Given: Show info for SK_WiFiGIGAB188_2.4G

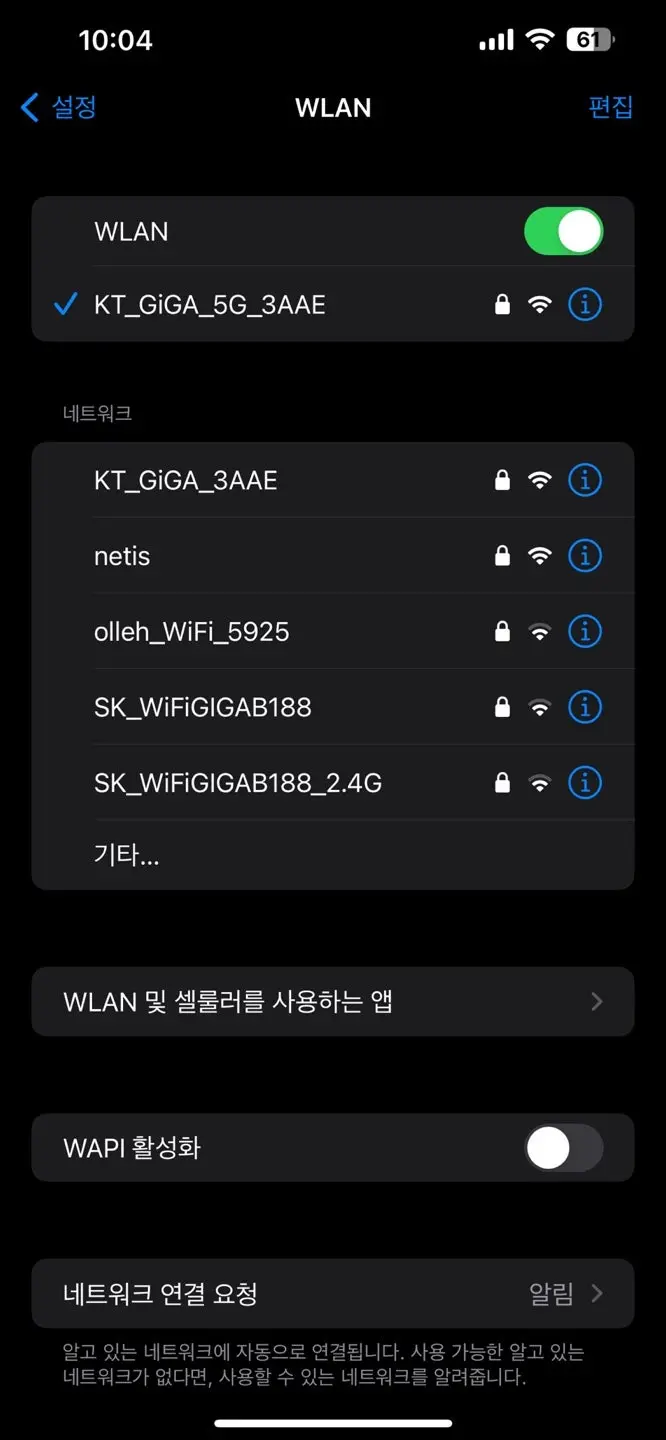Looking at the screenshot, I should (585, 783).
